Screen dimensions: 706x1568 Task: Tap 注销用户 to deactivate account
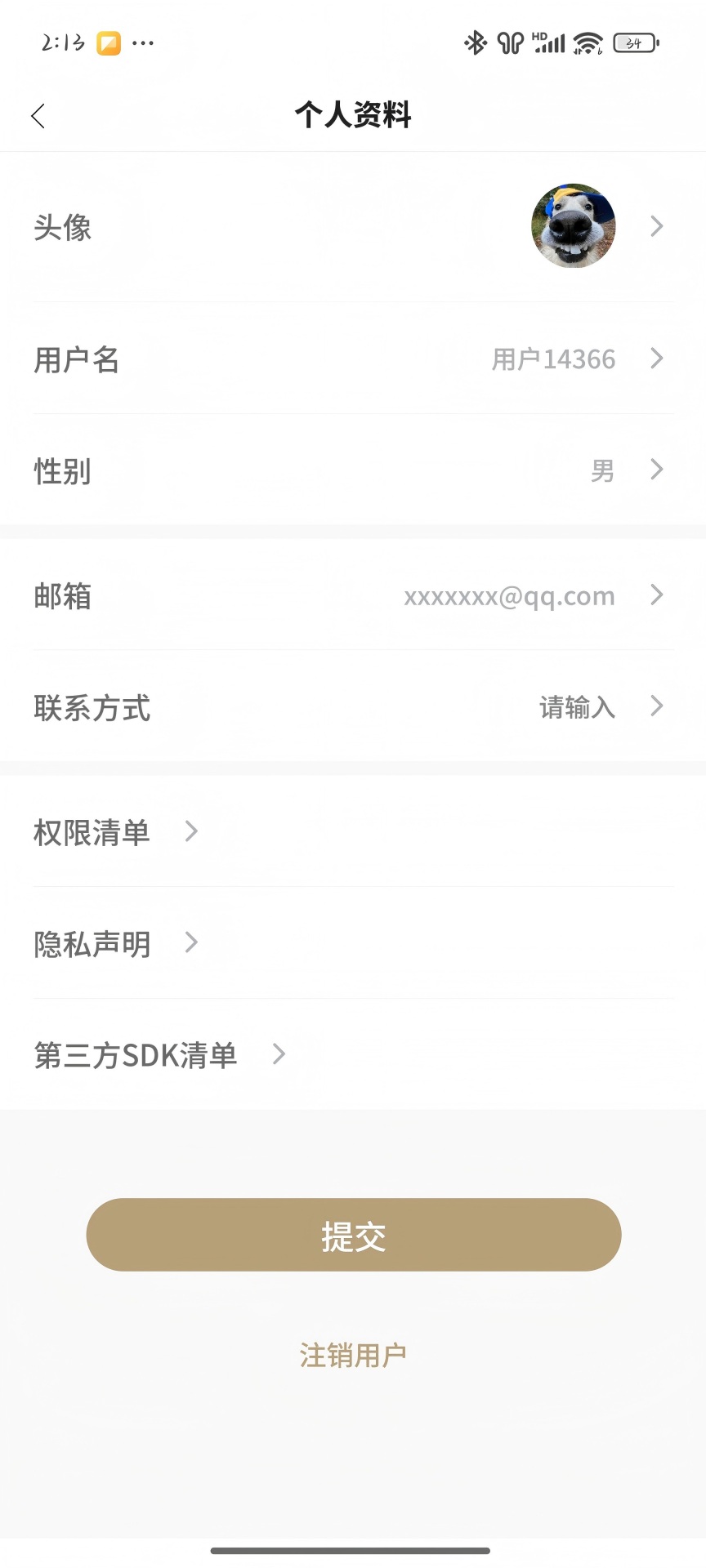coord(353,1353)
